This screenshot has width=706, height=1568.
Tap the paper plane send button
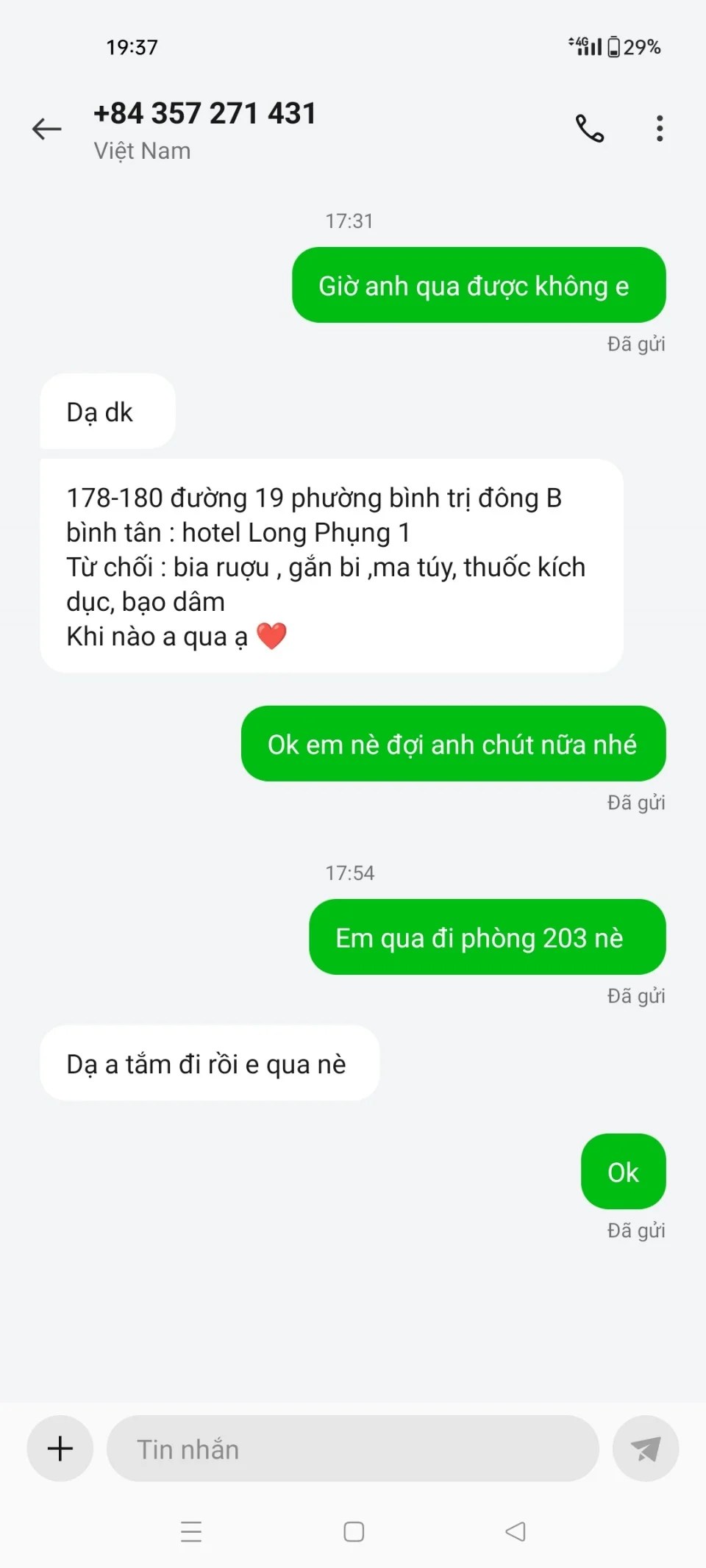pyautogui.click(x=646, y=1449)
